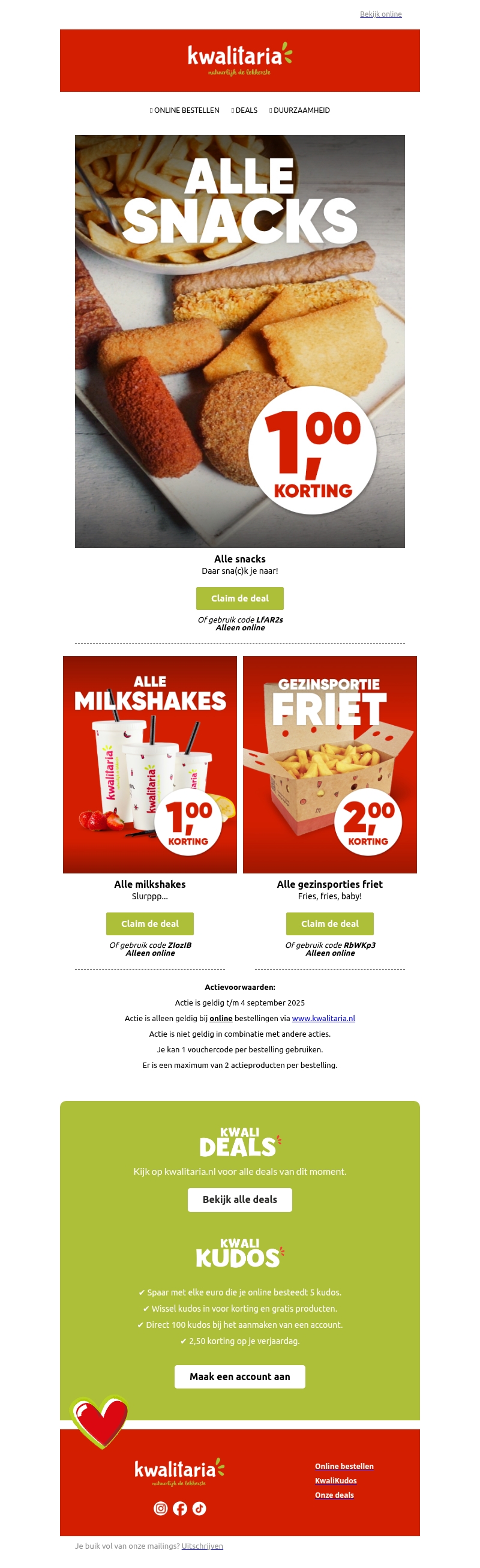Open the KwaliKudos footer link

[335, 1480]
